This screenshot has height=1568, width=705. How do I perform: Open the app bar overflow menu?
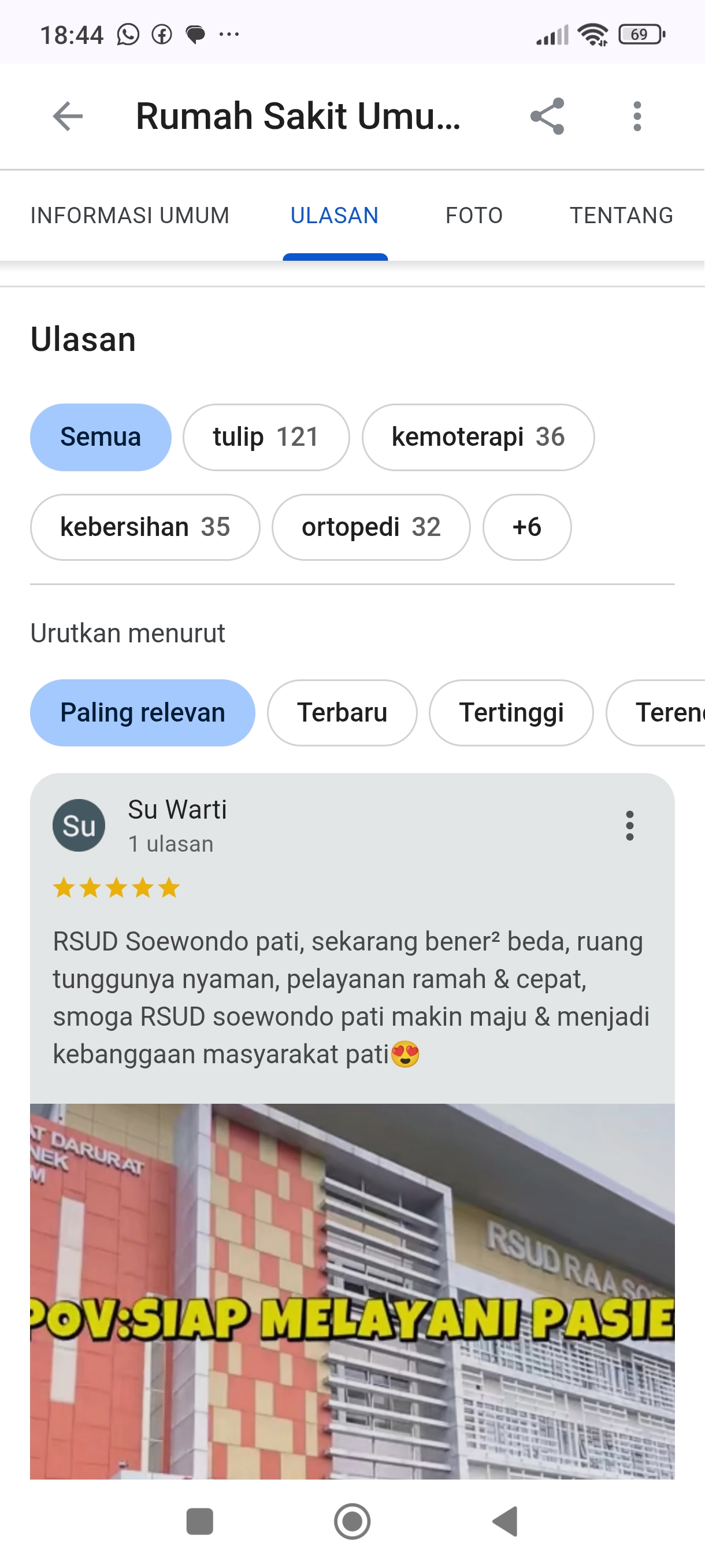tap(636, 116)
